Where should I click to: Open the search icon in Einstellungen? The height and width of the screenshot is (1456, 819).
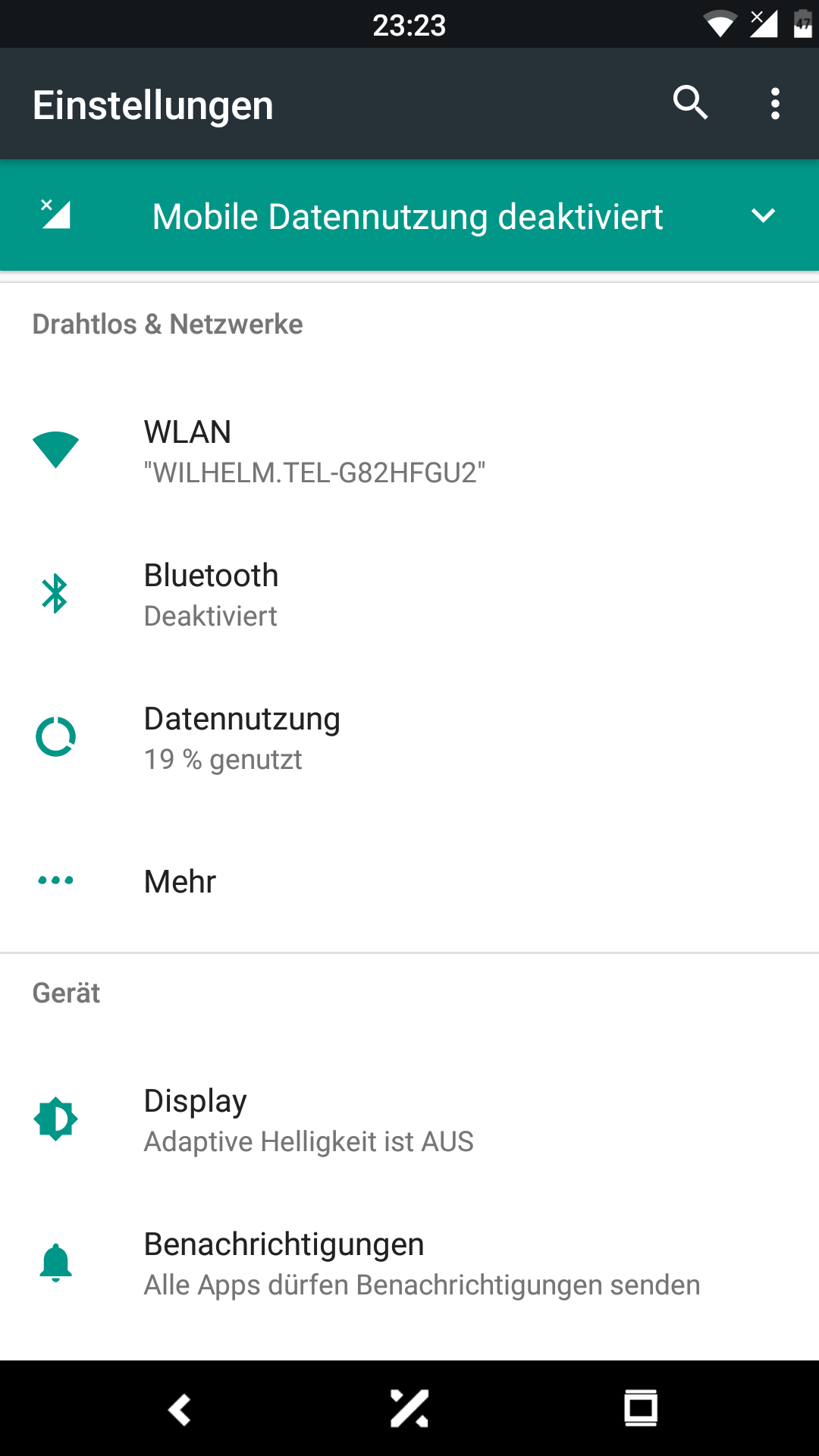click(x=690, y=103)
